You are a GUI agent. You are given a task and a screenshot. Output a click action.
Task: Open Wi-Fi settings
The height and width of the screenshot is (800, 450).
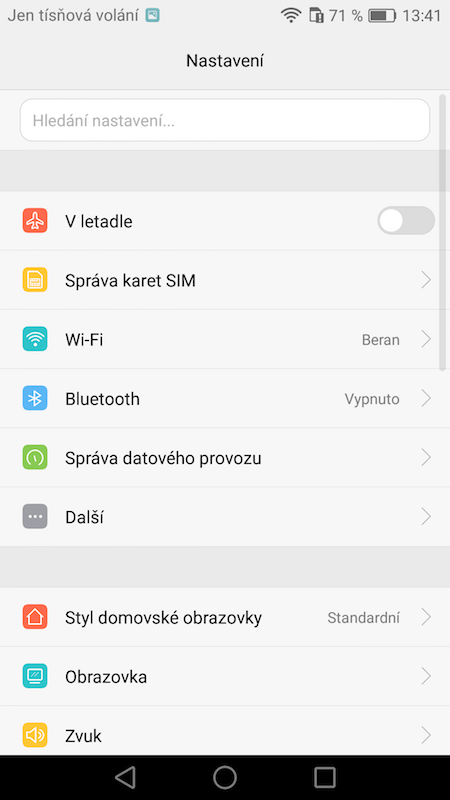[x=225, y=339]
